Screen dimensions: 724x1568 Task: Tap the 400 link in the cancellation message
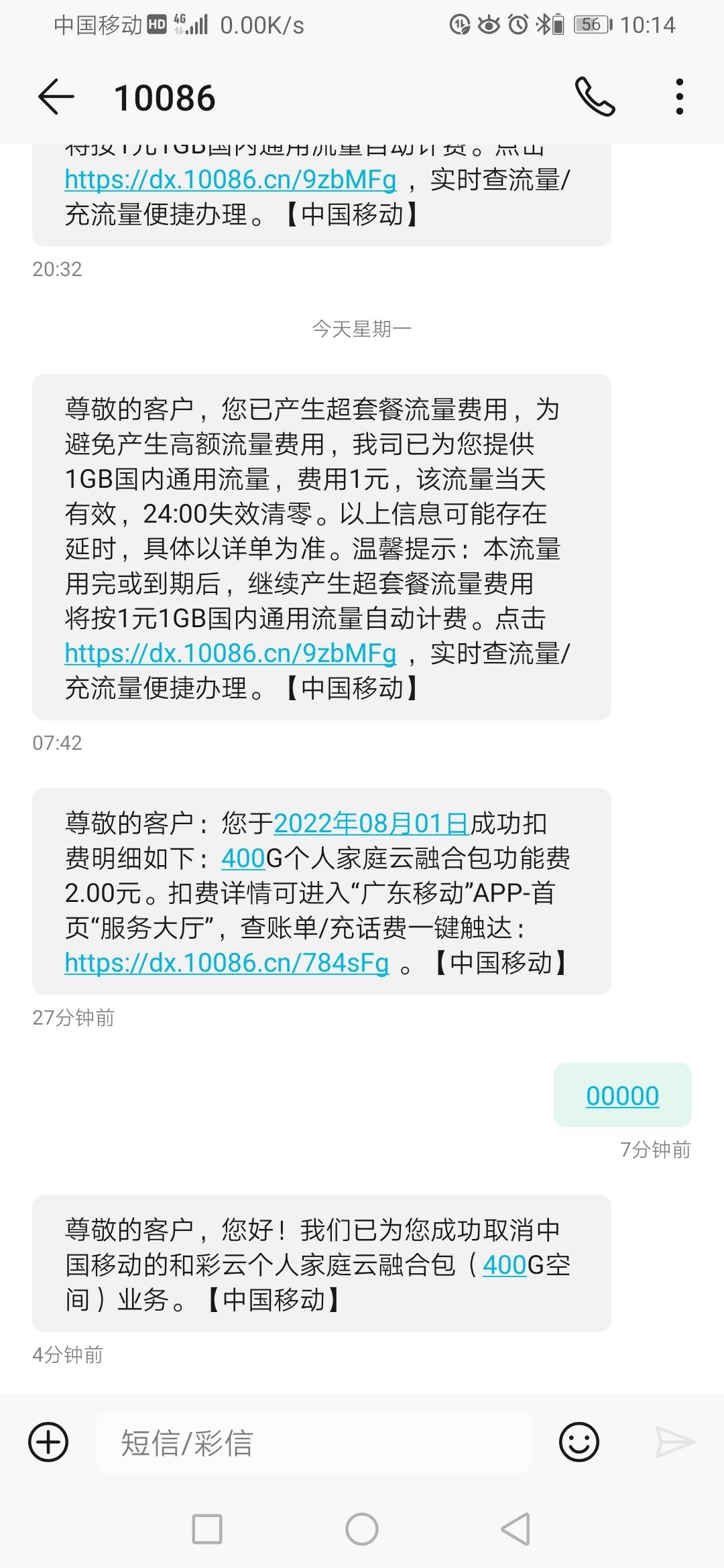click(x=505, y=1265)
